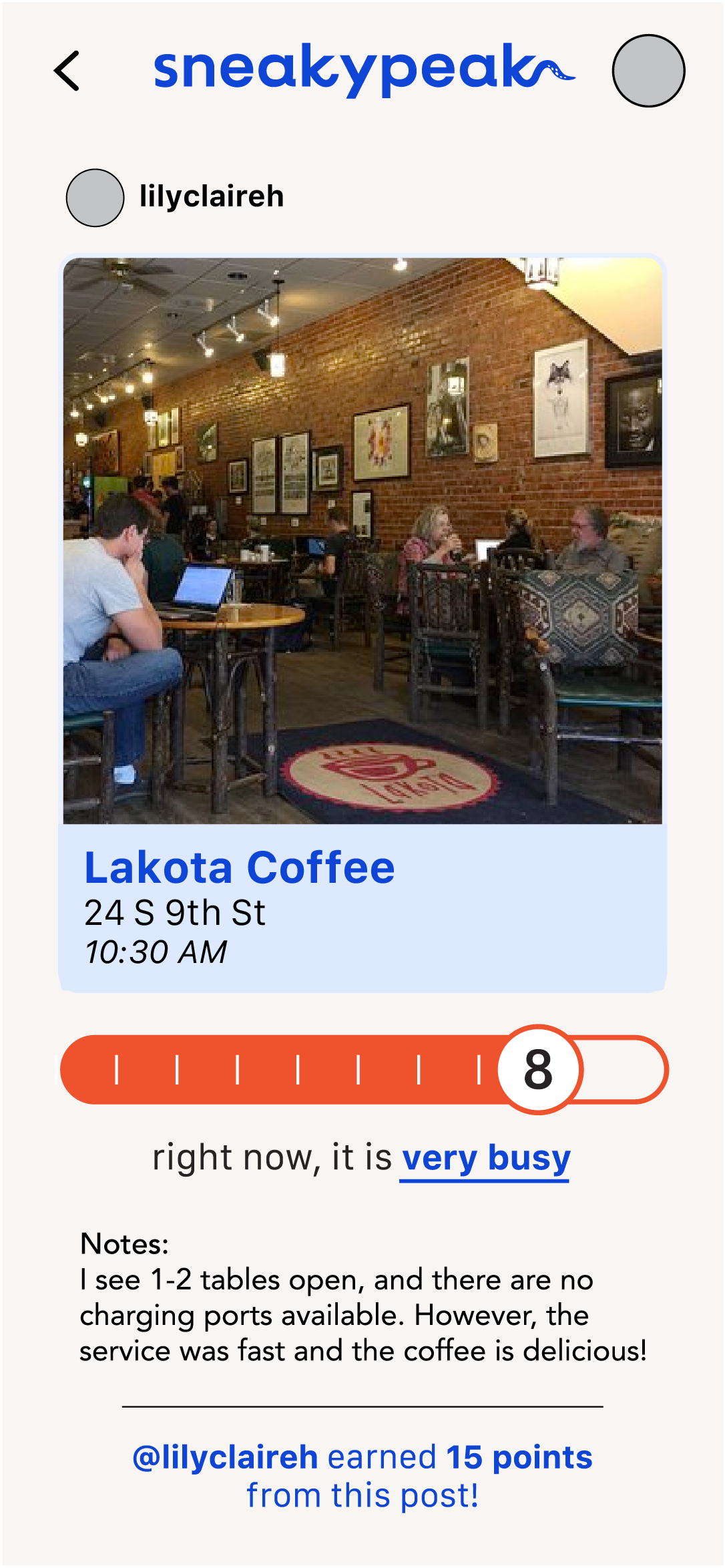Open your profile avatar in the header
This screenshot has width=725, height=1568.
tap(648, 71)
